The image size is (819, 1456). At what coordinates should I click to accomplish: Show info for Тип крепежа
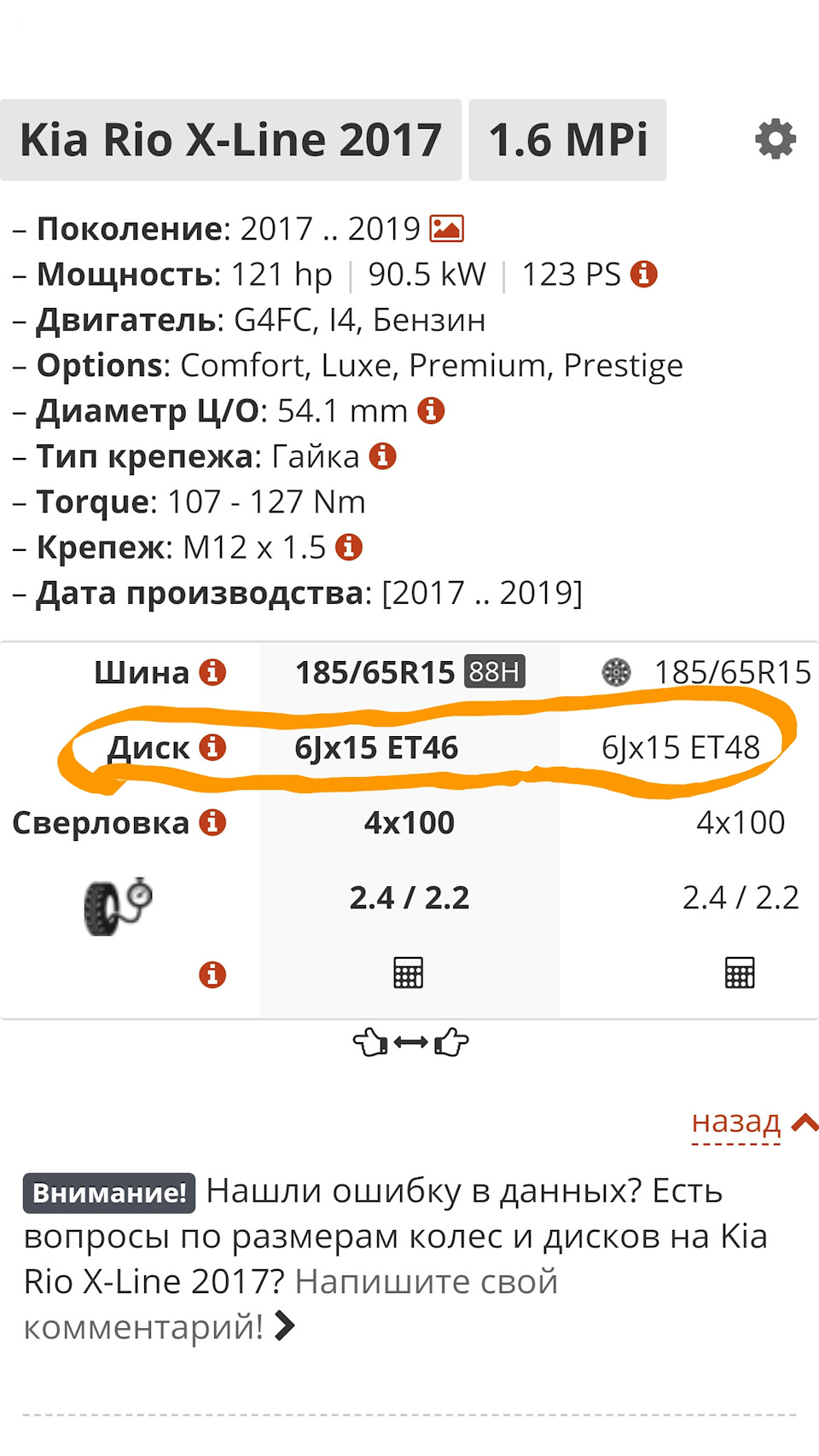[382, 456]
